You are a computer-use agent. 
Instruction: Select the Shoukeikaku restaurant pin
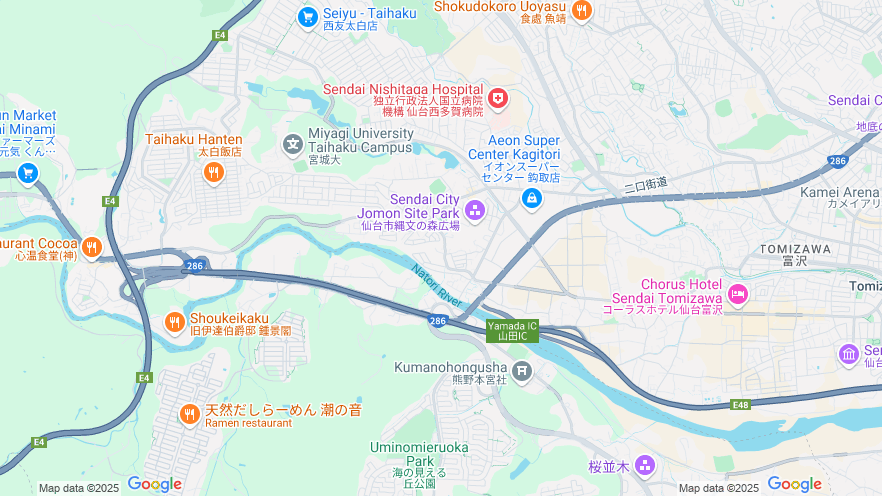point(174,321)
